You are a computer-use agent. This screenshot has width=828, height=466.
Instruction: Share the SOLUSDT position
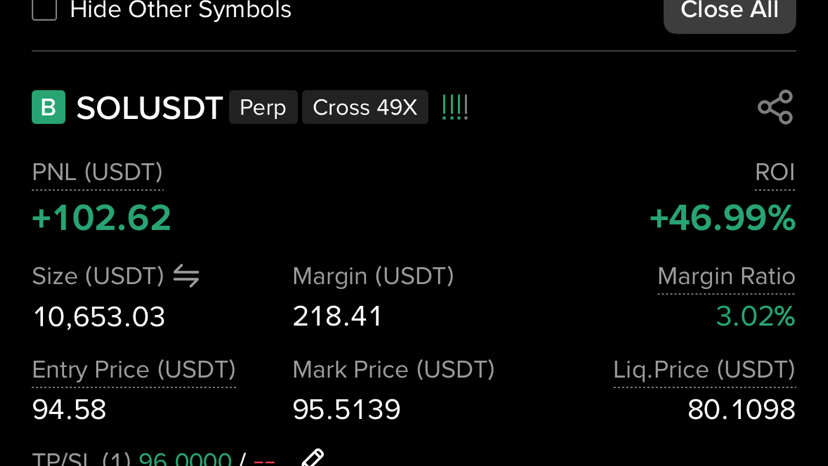[775, 108]
